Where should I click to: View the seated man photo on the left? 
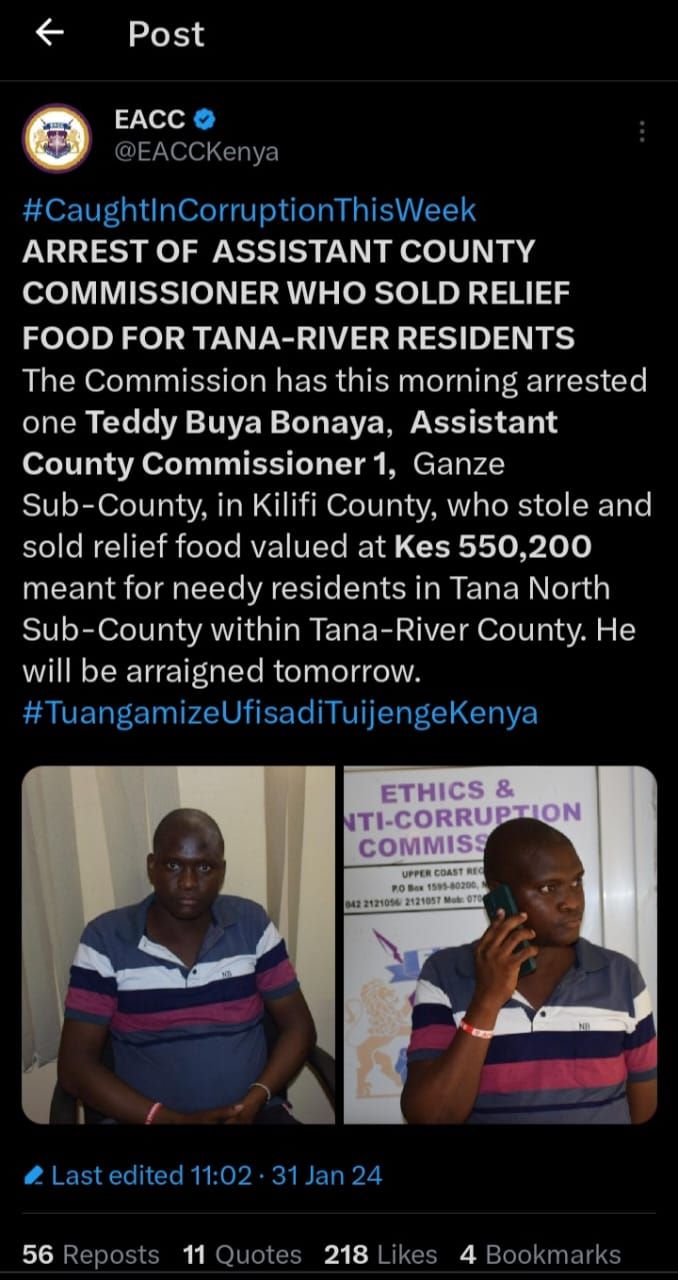(x=178, y=945)
